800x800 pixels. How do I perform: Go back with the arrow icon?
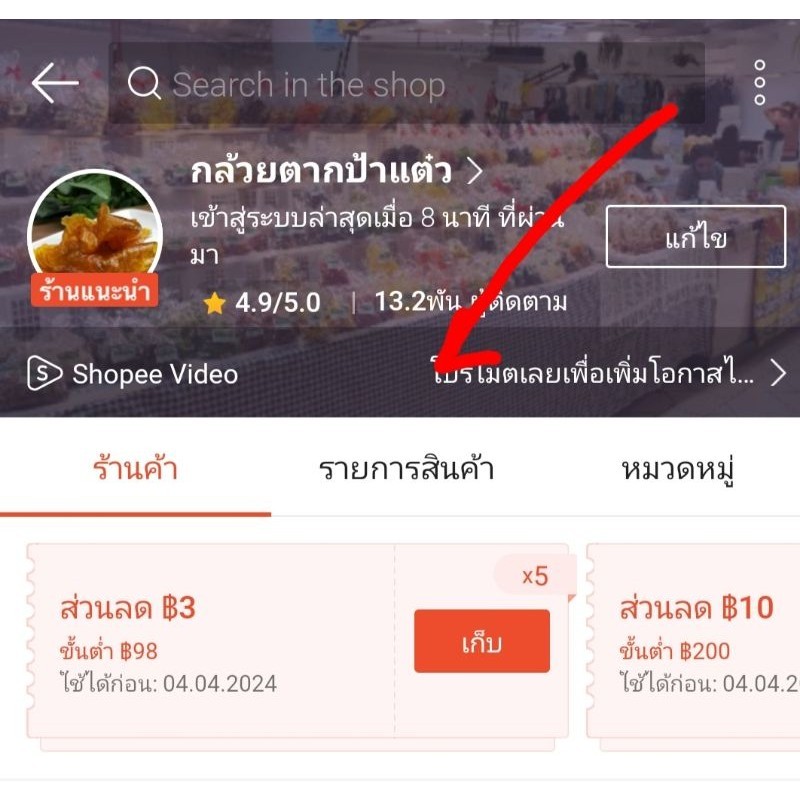point(54,84)
